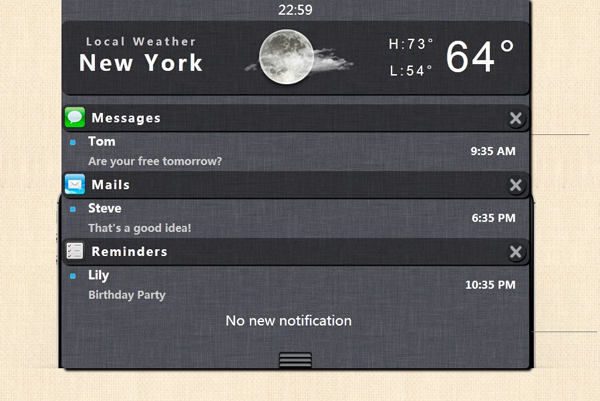
Task: Open Steve's mail notification
Action: 290,218
